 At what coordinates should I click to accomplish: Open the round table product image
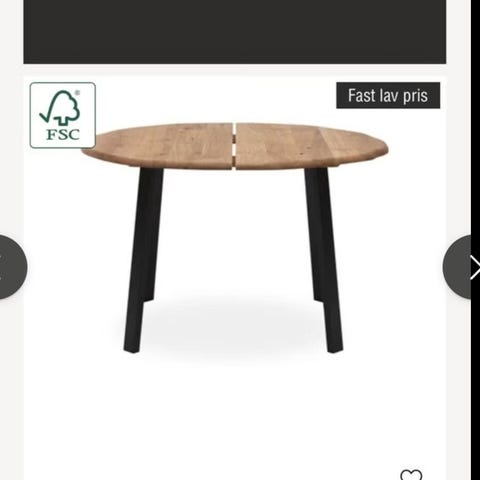pyautogui.click(x=235, y=238)
